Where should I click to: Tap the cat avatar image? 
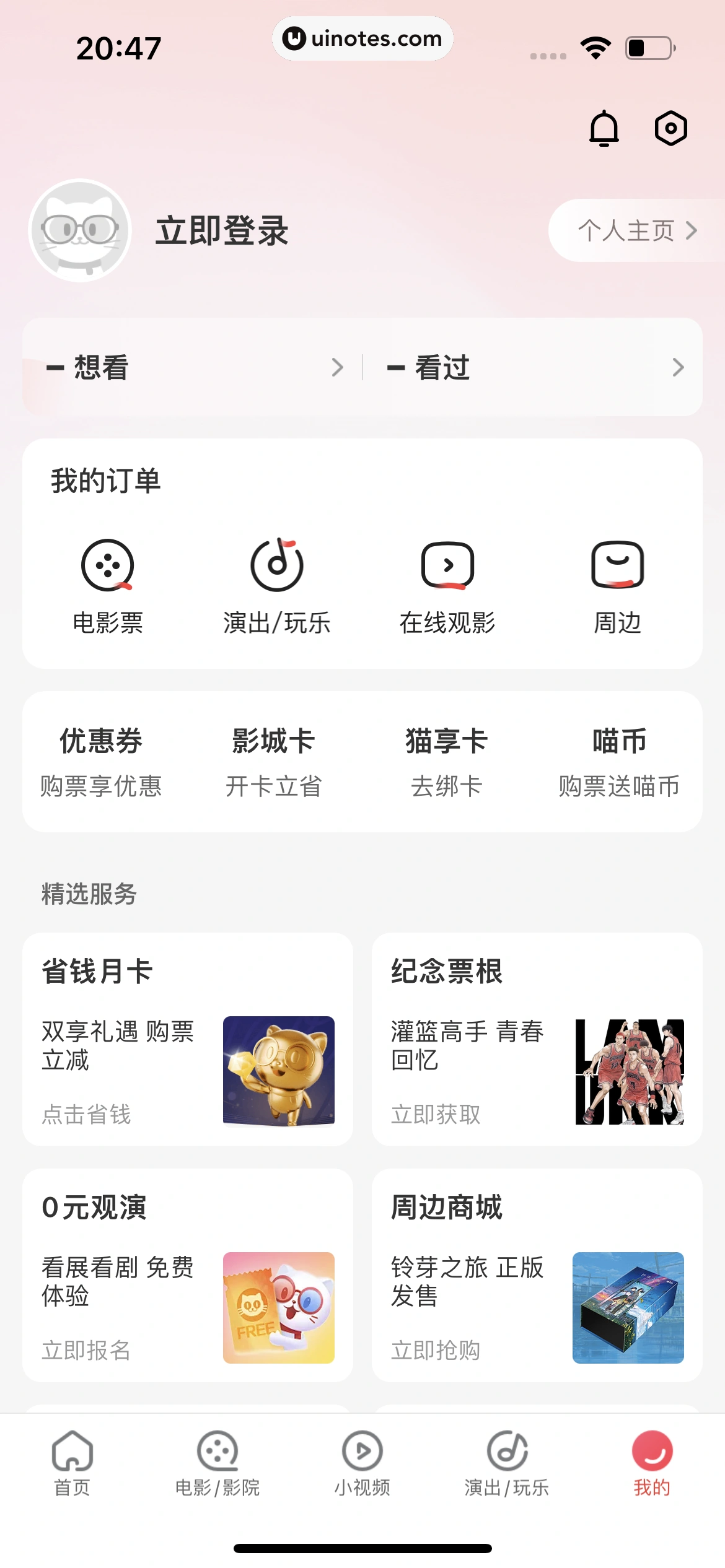pos(79,229)
